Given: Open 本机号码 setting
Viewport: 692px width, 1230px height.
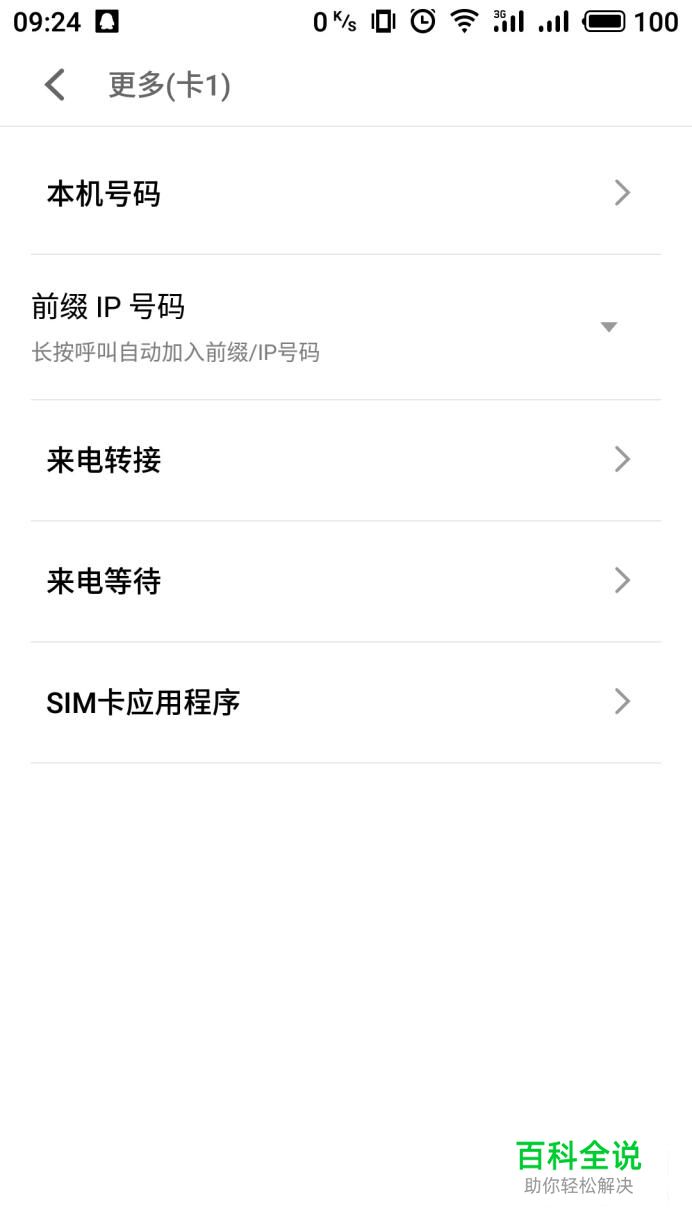Looking at the screenshot, I should tap(346, 193).
